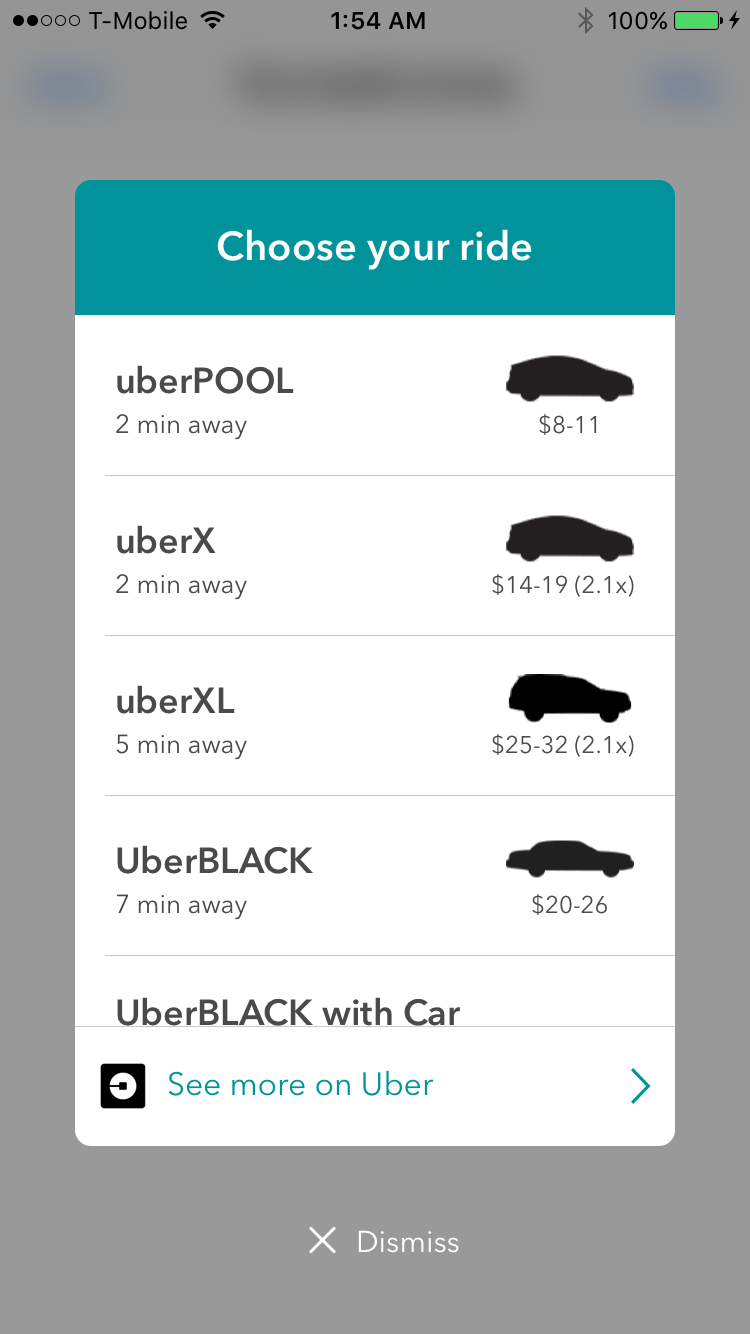Pick the uberXL ride option
Viewport: 750px width, 1334px height.
[374, 717]
